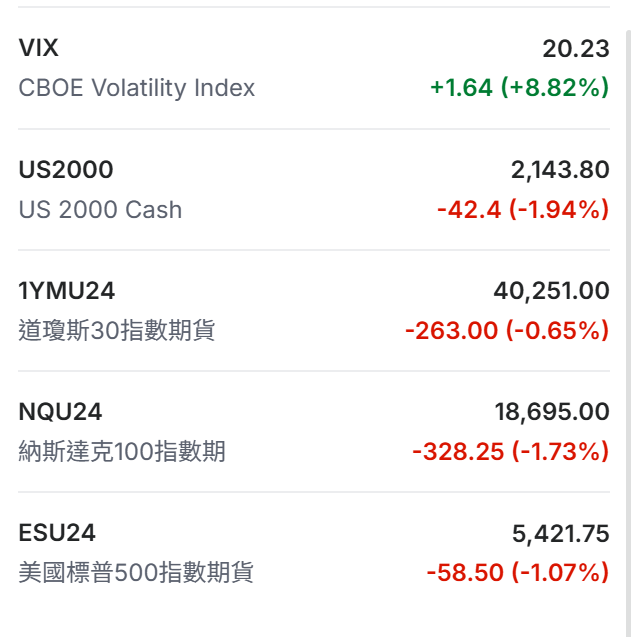
Task: Open the VIX CBOE Volatility Index row
Action: [314, 68]
